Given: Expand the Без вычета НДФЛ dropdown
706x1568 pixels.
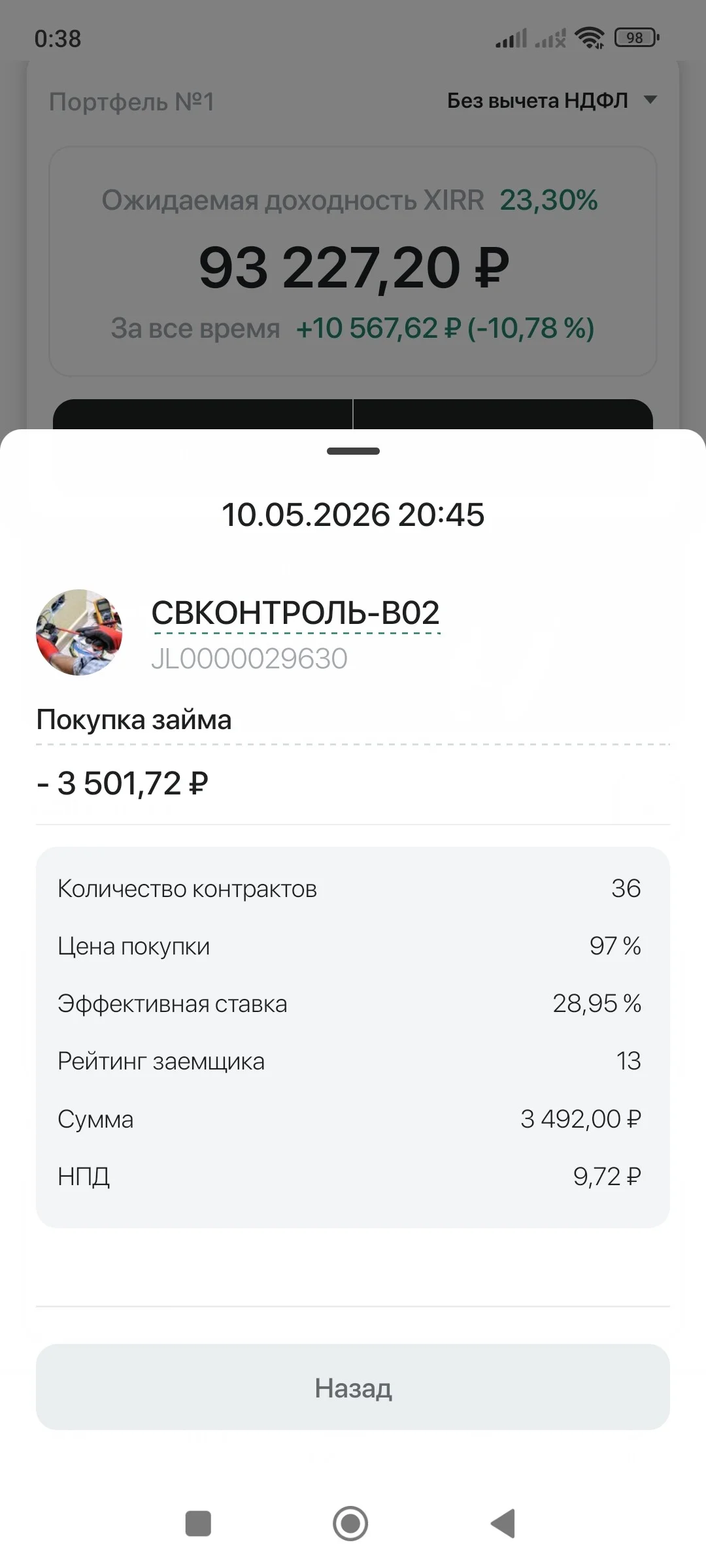Looking at the screenshot, I should [552, 101].
